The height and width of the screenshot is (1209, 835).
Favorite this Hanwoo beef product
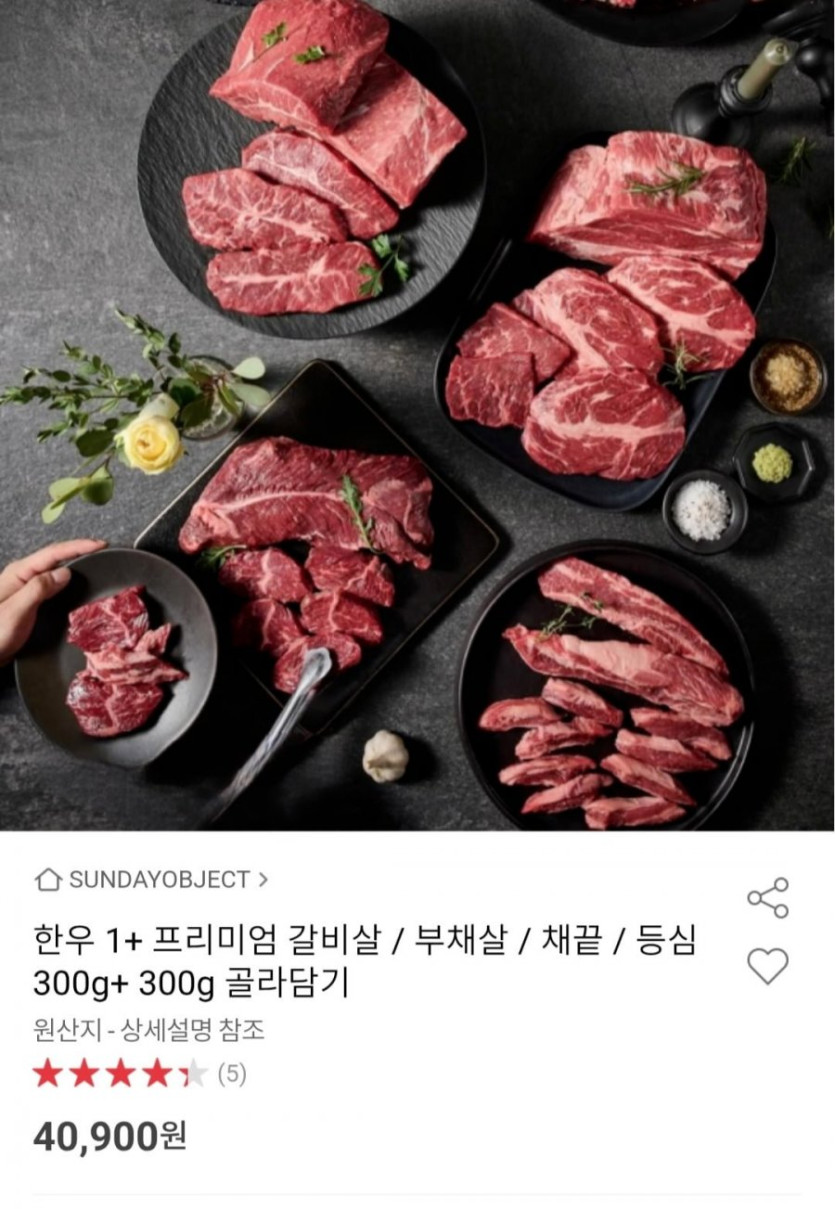pyautogui.click(x=767, y=965)
